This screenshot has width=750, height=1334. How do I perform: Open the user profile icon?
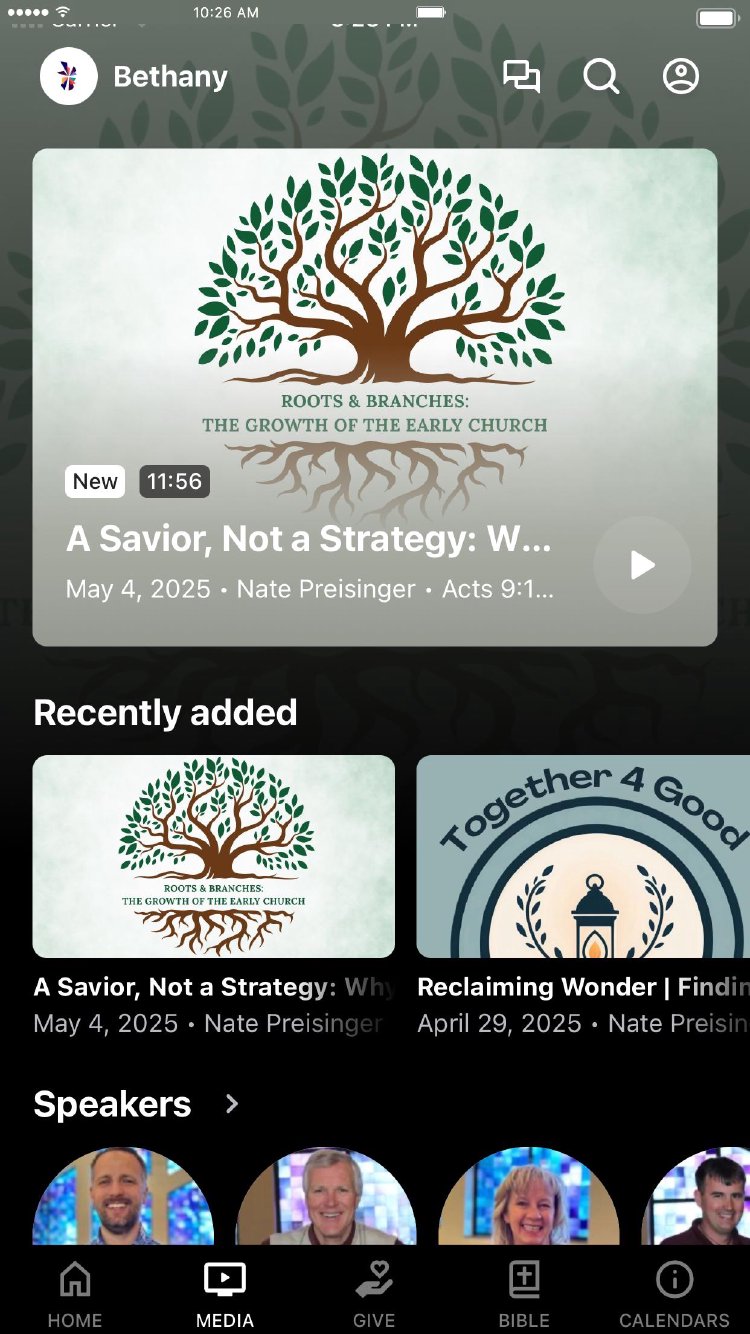(681, 77)
